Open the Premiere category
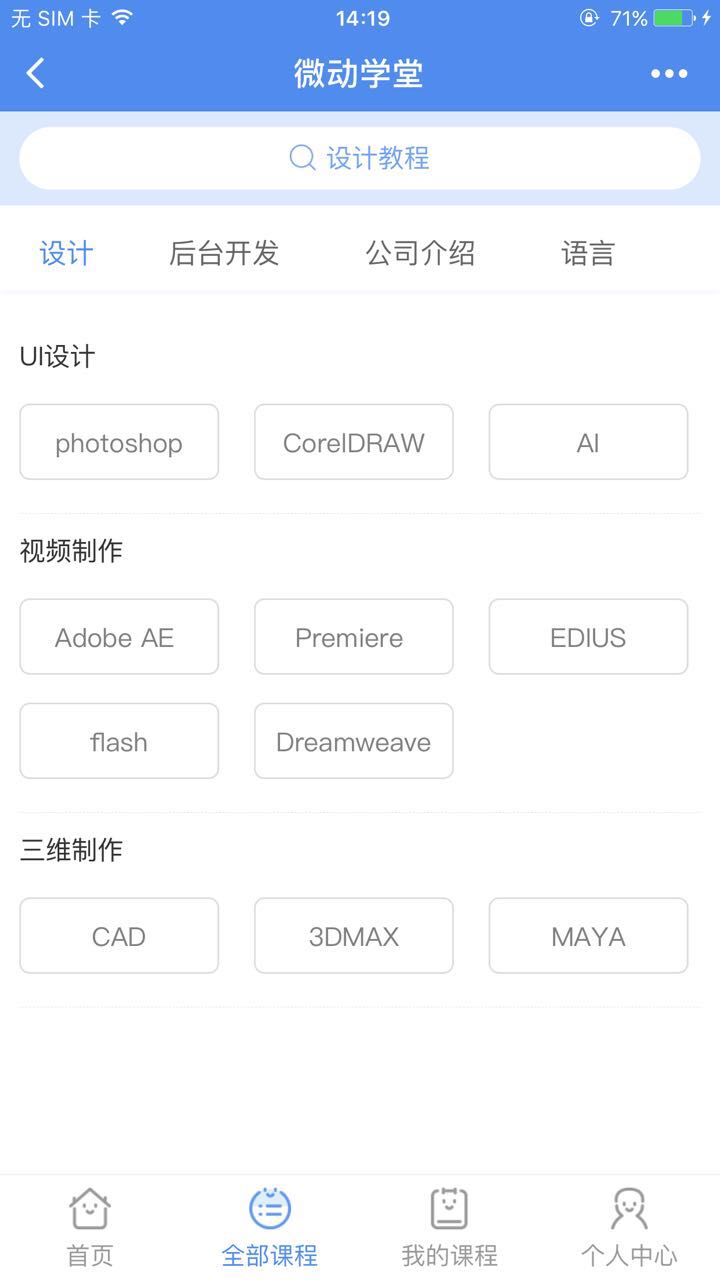This screenshot has width=720, height=1280. [x=353, y=637]
